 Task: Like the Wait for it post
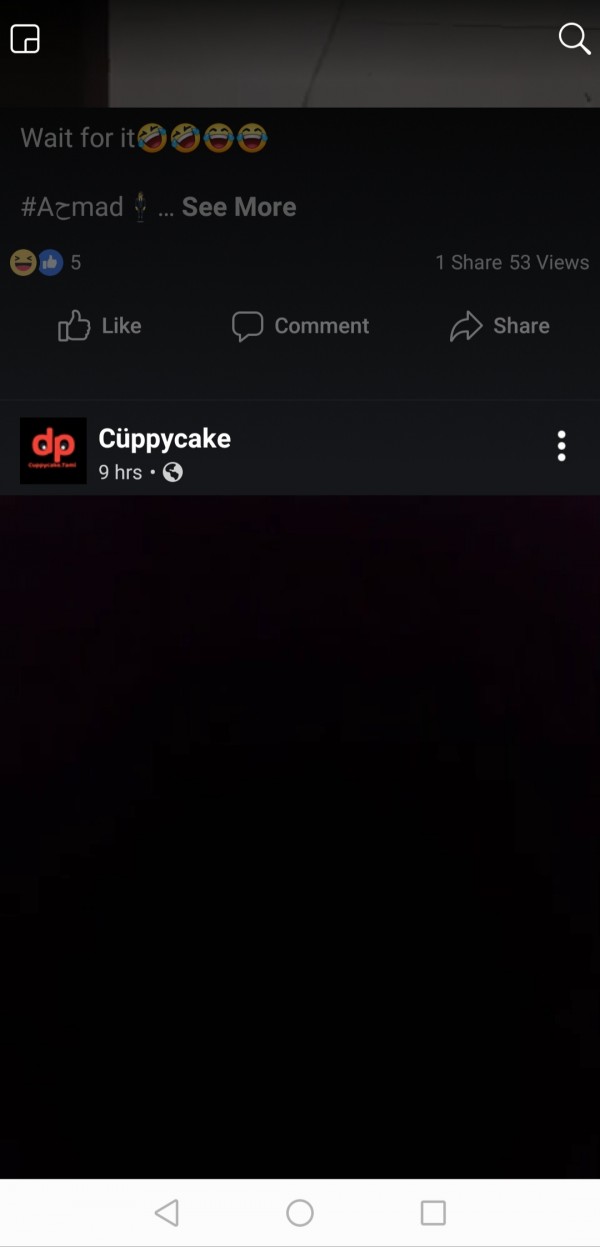coord(99,326)
